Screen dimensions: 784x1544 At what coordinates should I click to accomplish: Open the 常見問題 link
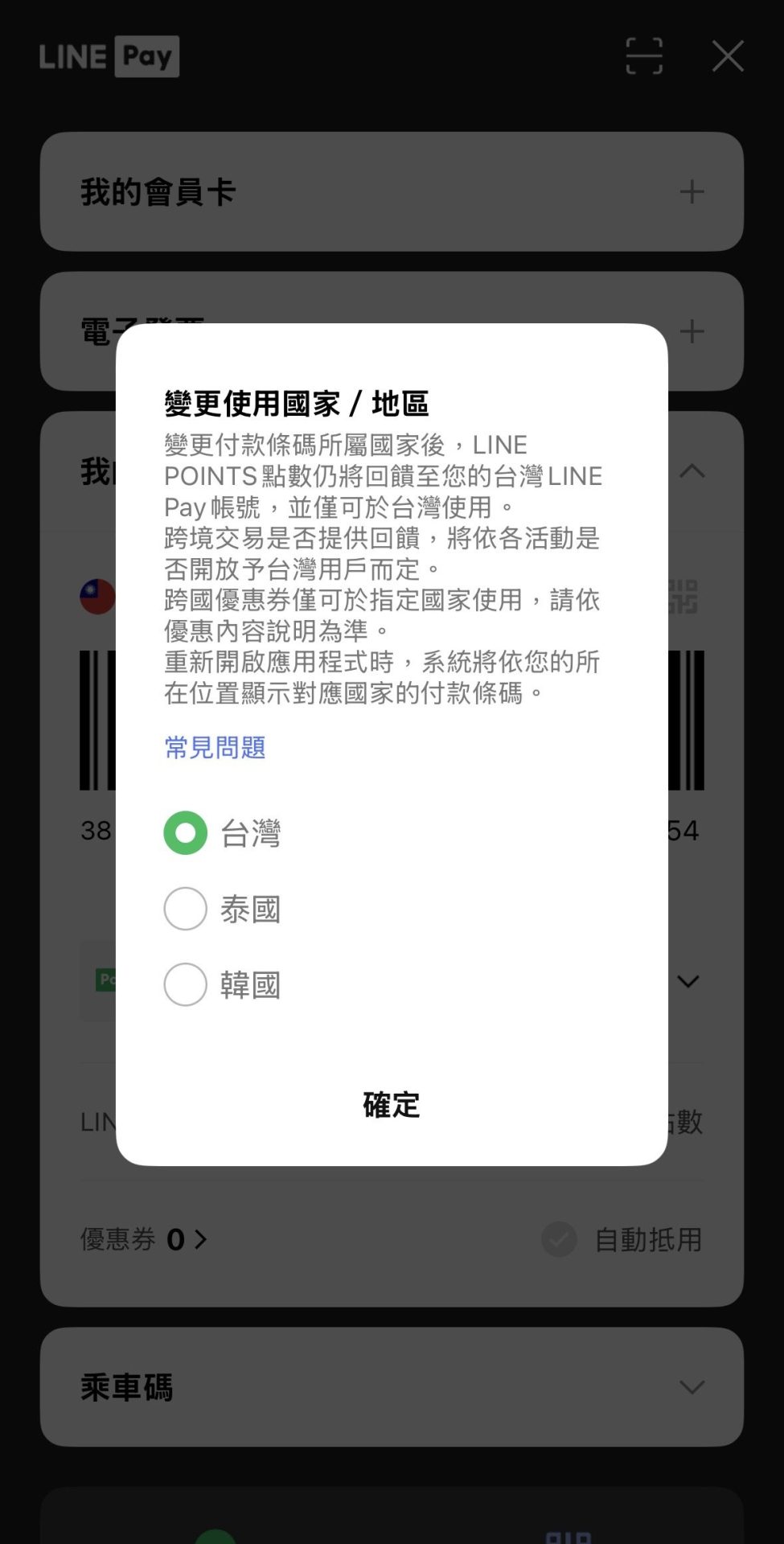point(215,748)
